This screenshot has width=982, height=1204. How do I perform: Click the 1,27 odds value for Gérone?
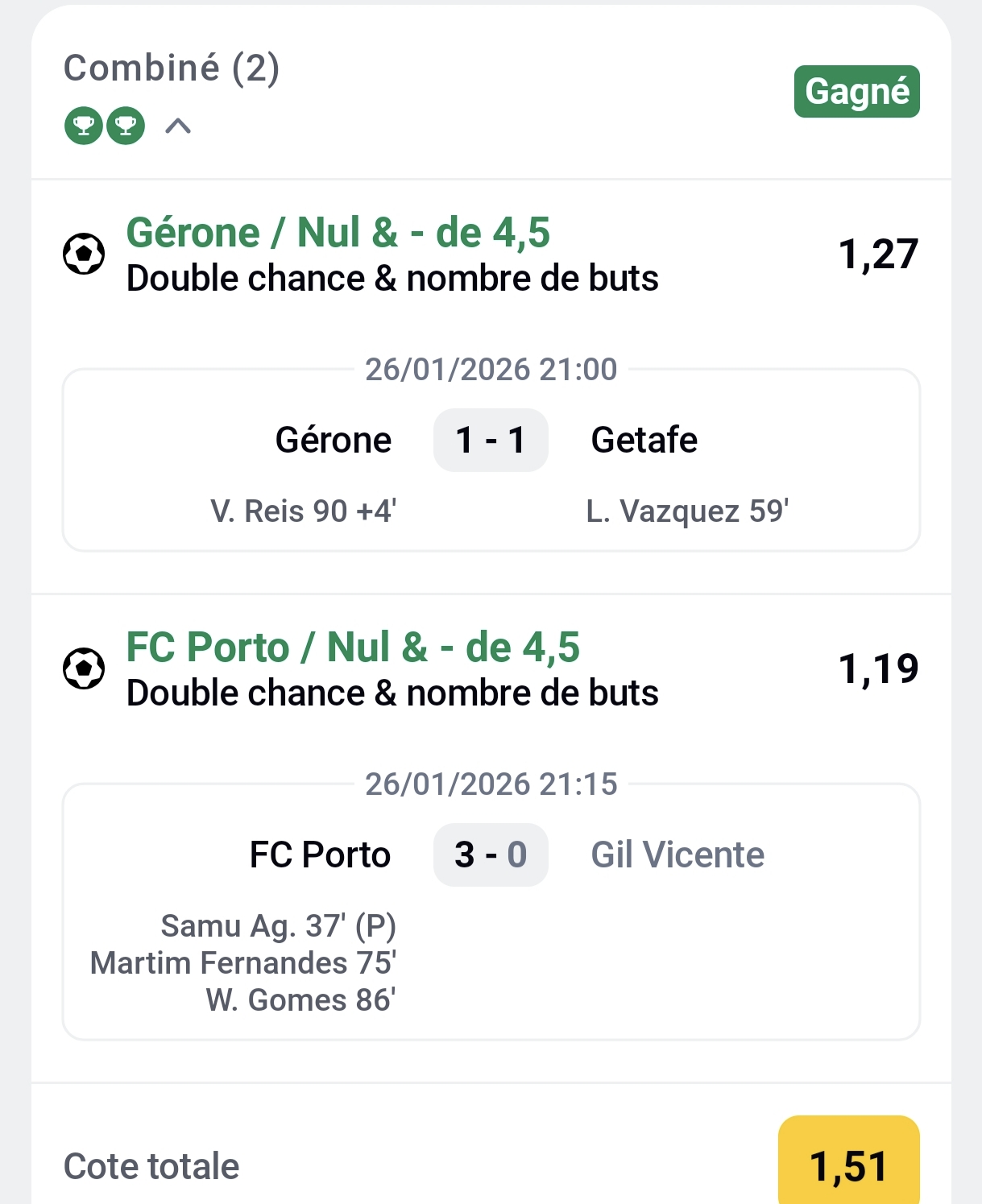879,254
